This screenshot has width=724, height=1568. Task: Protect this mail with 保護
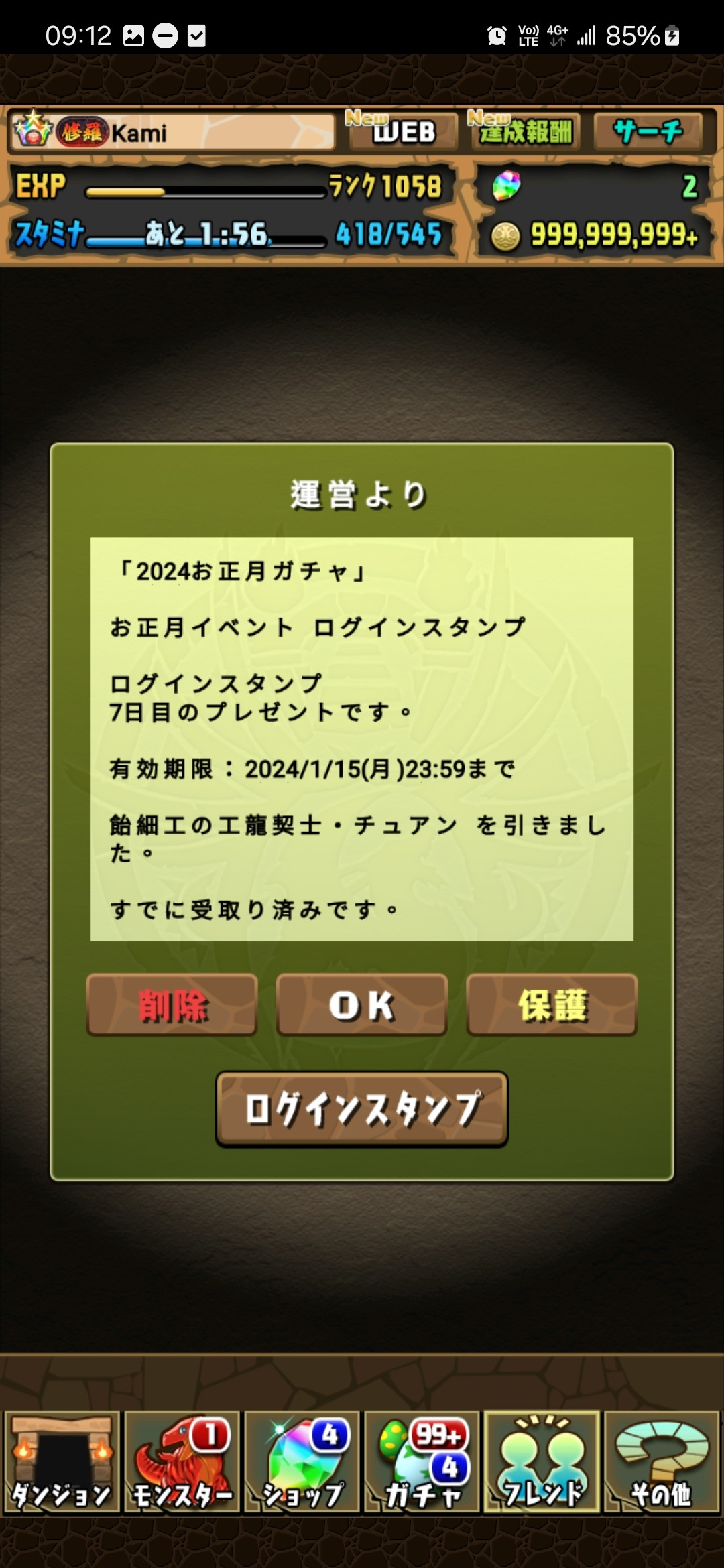click(x=552, y=1005)
